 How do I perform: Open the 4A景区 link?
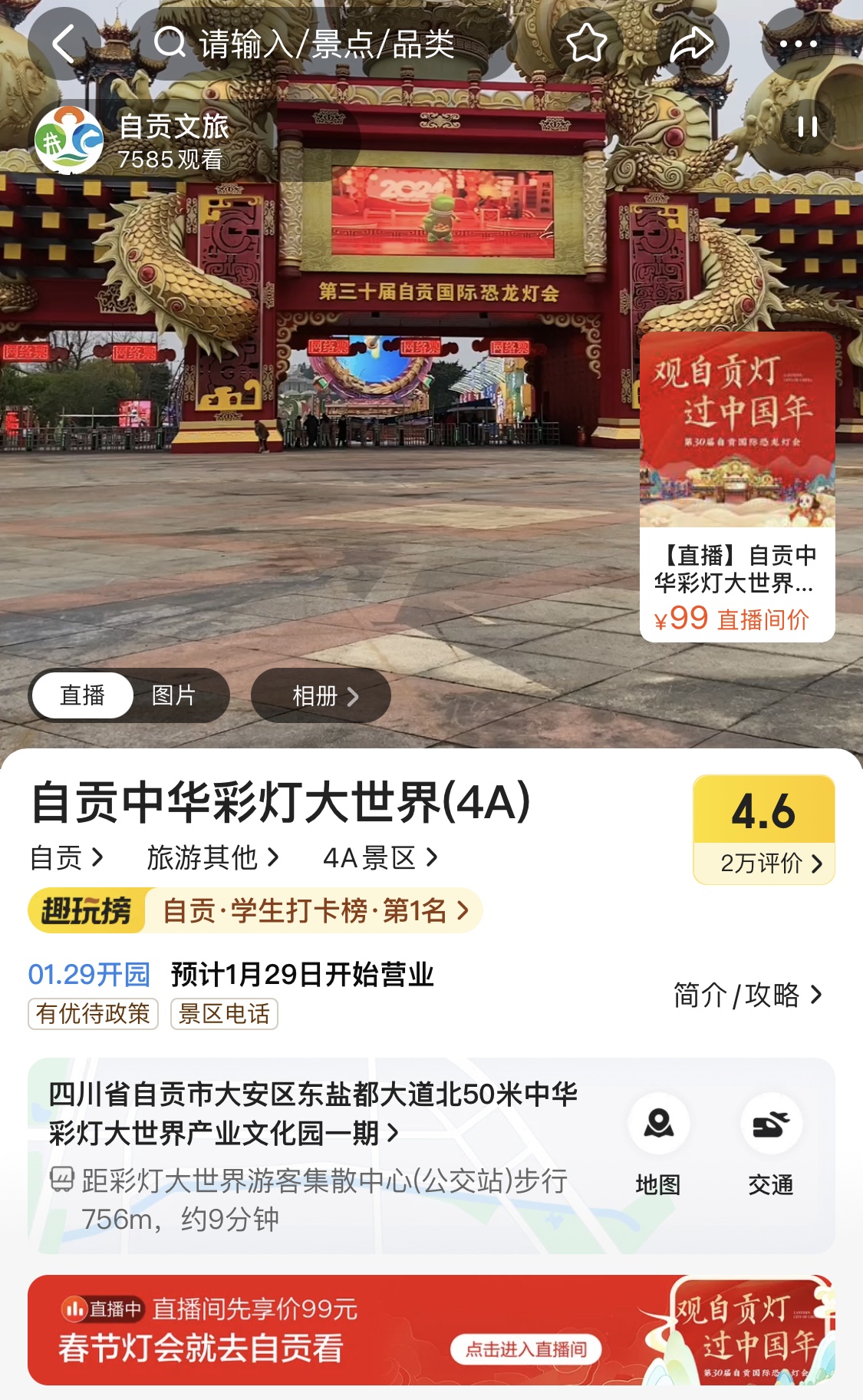(380, 857)
